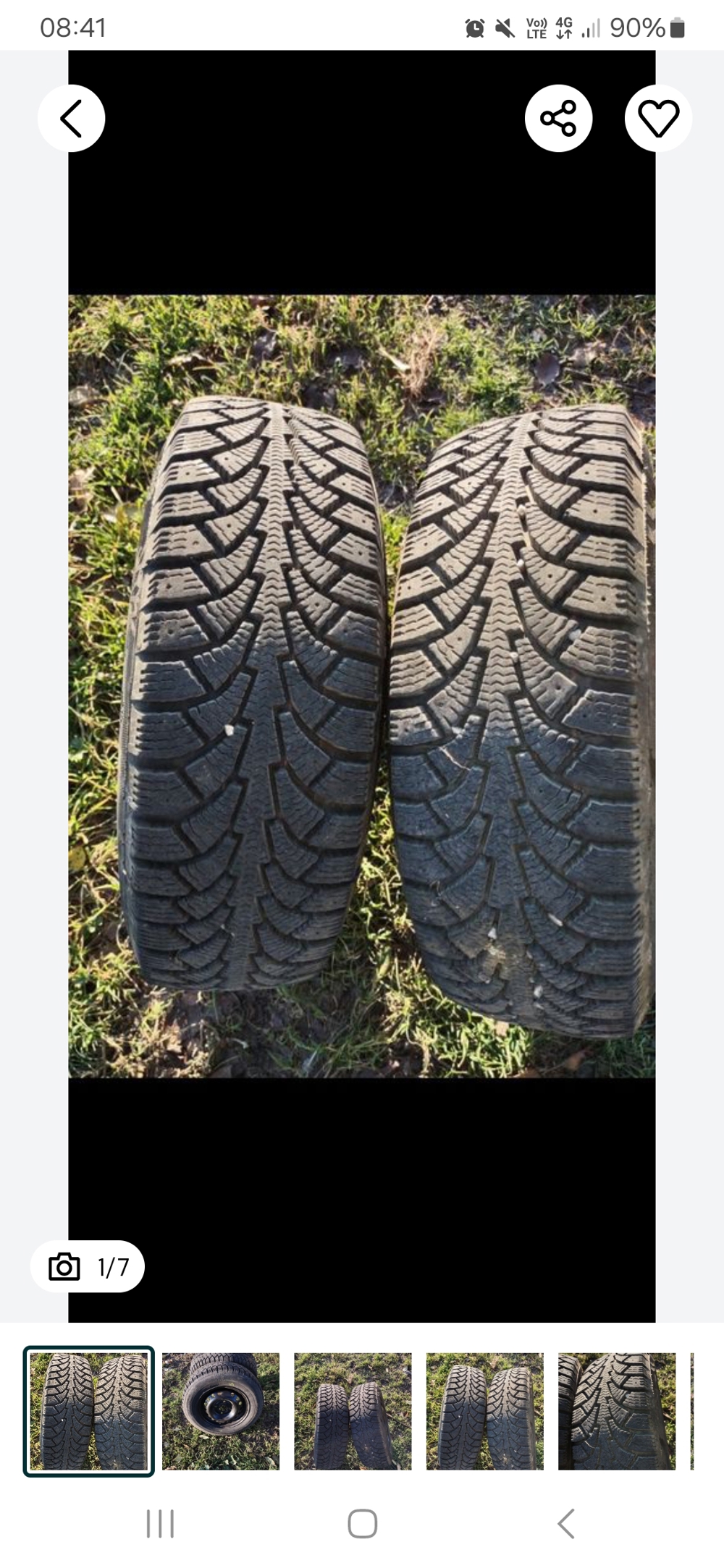The height and width of the screenshot is (1568, 724).
Task: Select the fourth thumbnail photo
Action: [484, 1411]
